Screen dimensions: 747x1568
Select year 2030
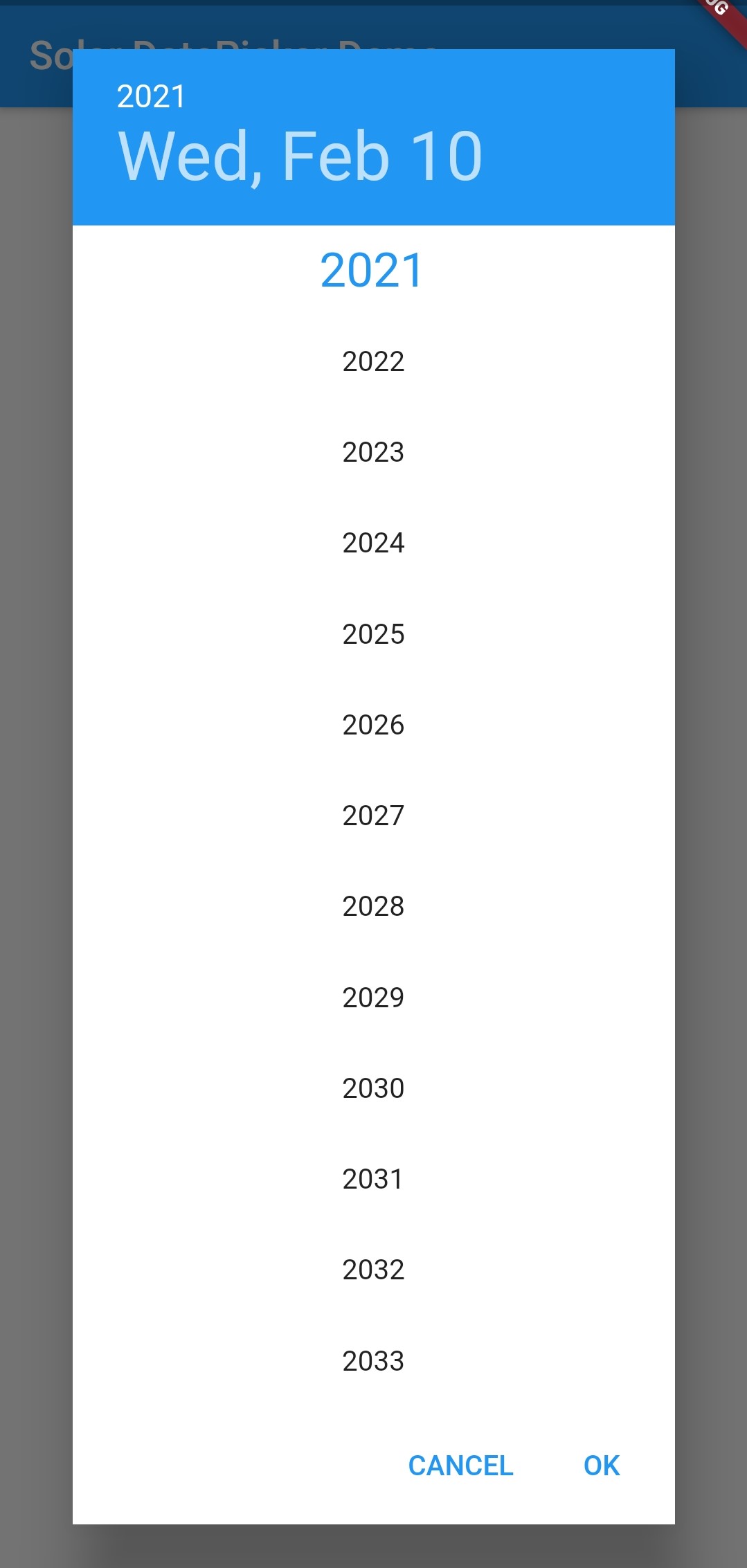pyautogui.click(x=373, y=1088)
